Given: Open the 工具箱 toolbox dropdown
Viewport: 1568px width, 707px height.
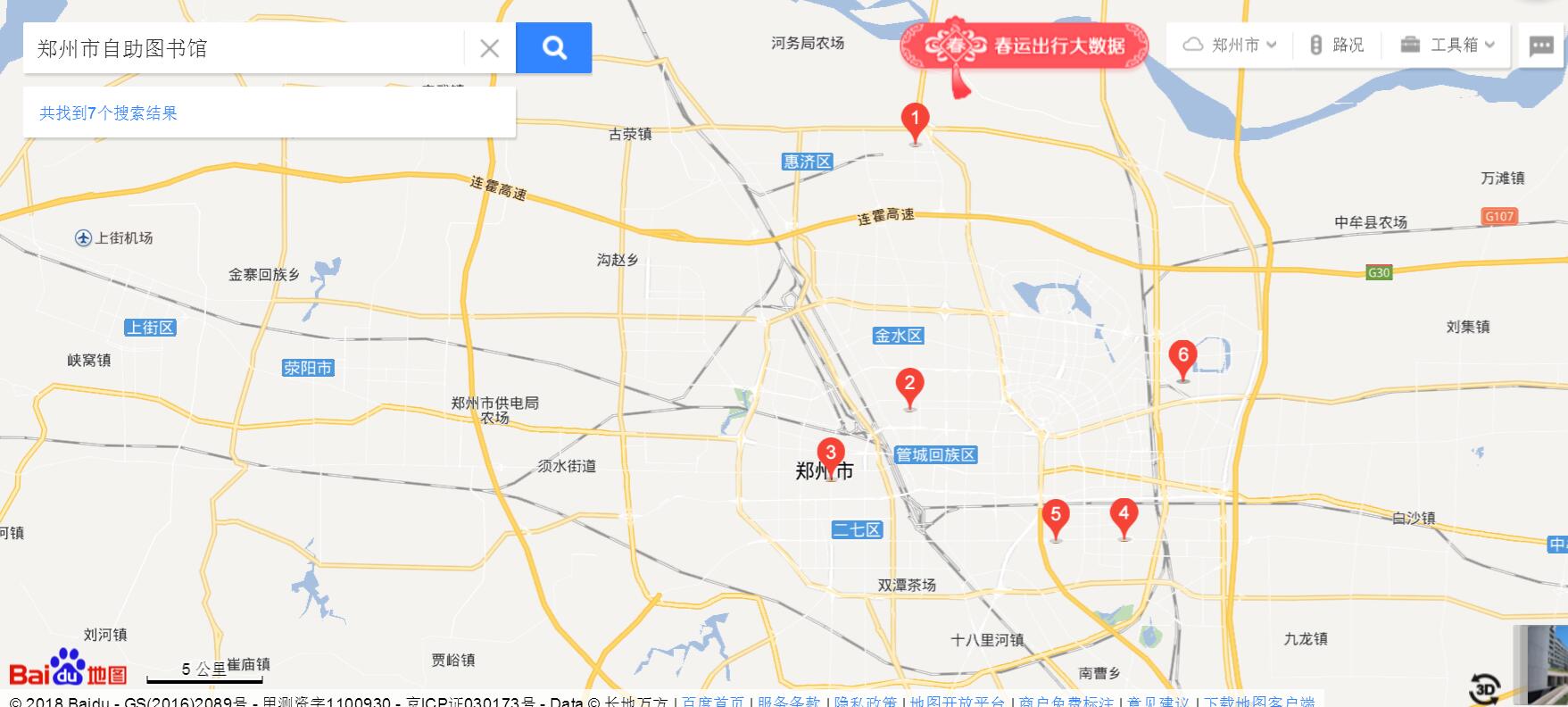Looking at the screenshot, I should pos(1447,45).
